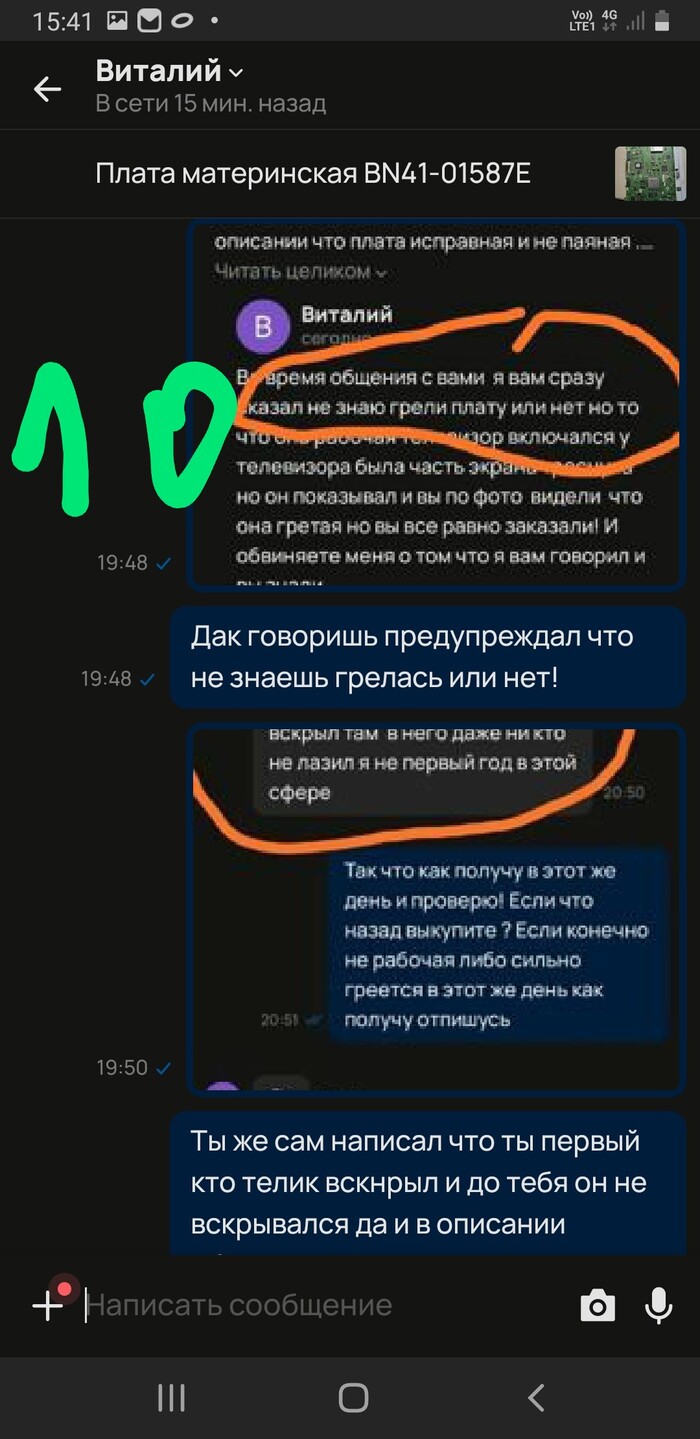Open the listing Плата материнская BN41-01587E
700x1439 pixels.
(x=312, y=174)
